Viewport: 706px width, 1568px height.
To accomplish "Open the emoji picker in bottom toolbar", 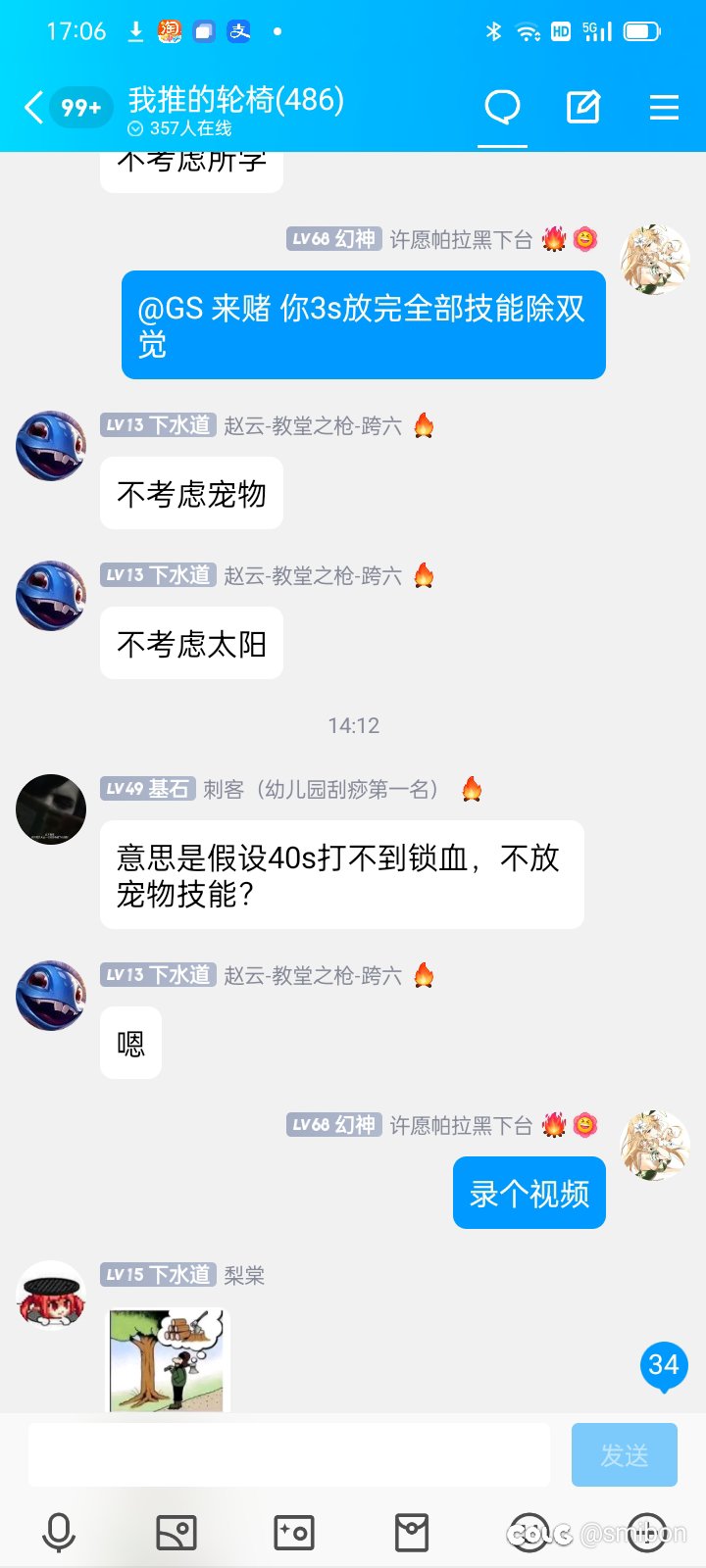I will tap(529, 1533).
